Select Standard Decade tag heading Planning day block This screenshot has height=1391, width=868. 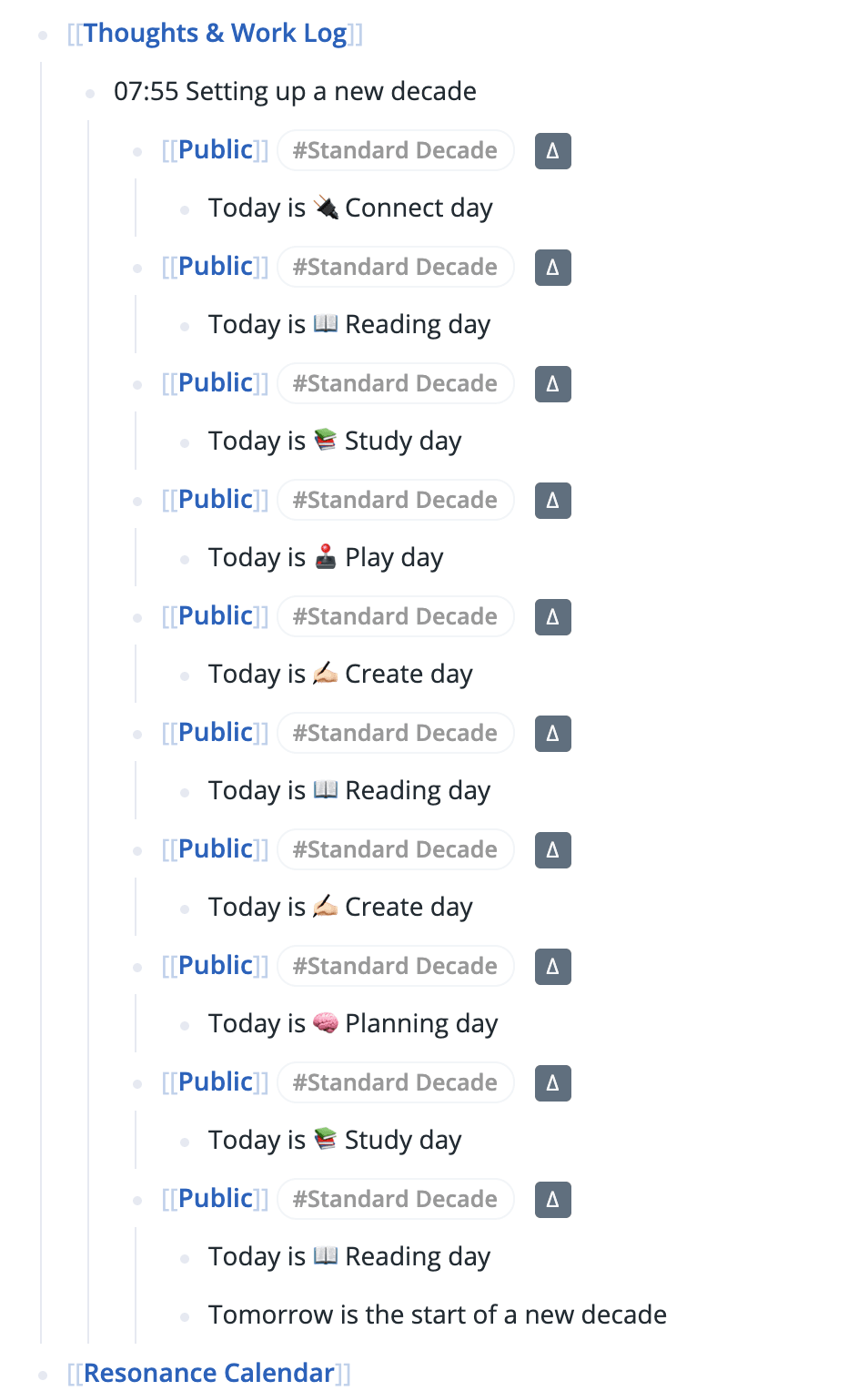(395, 966)
